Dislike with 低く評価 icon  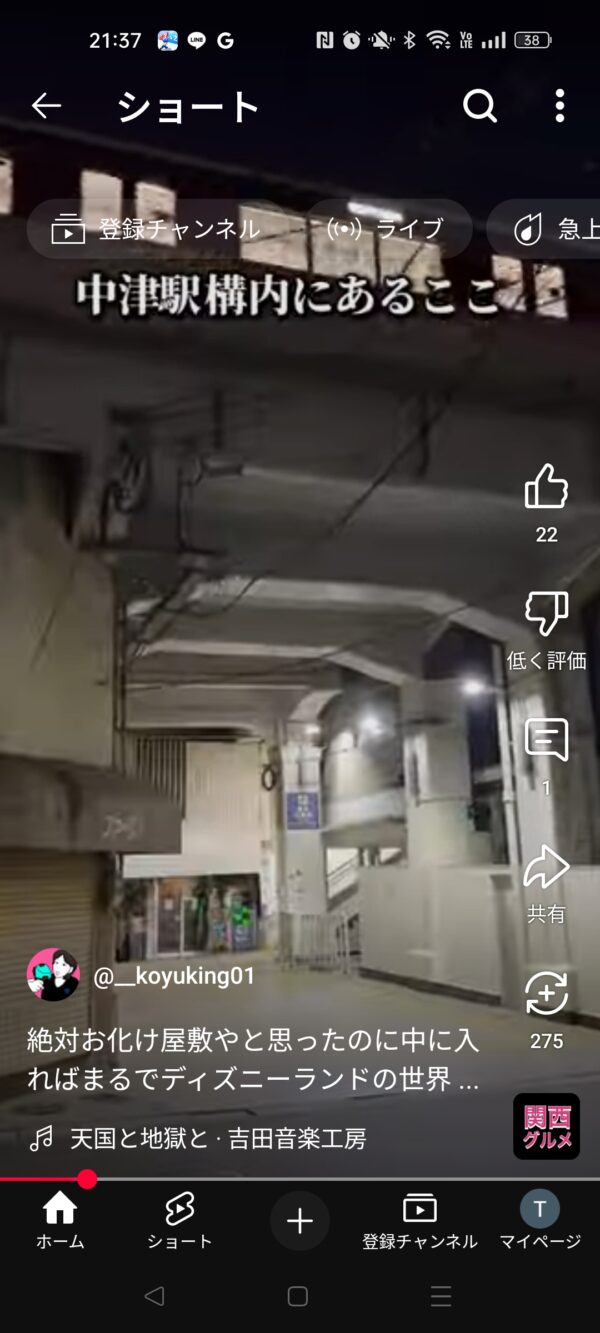tap(546, 615)
